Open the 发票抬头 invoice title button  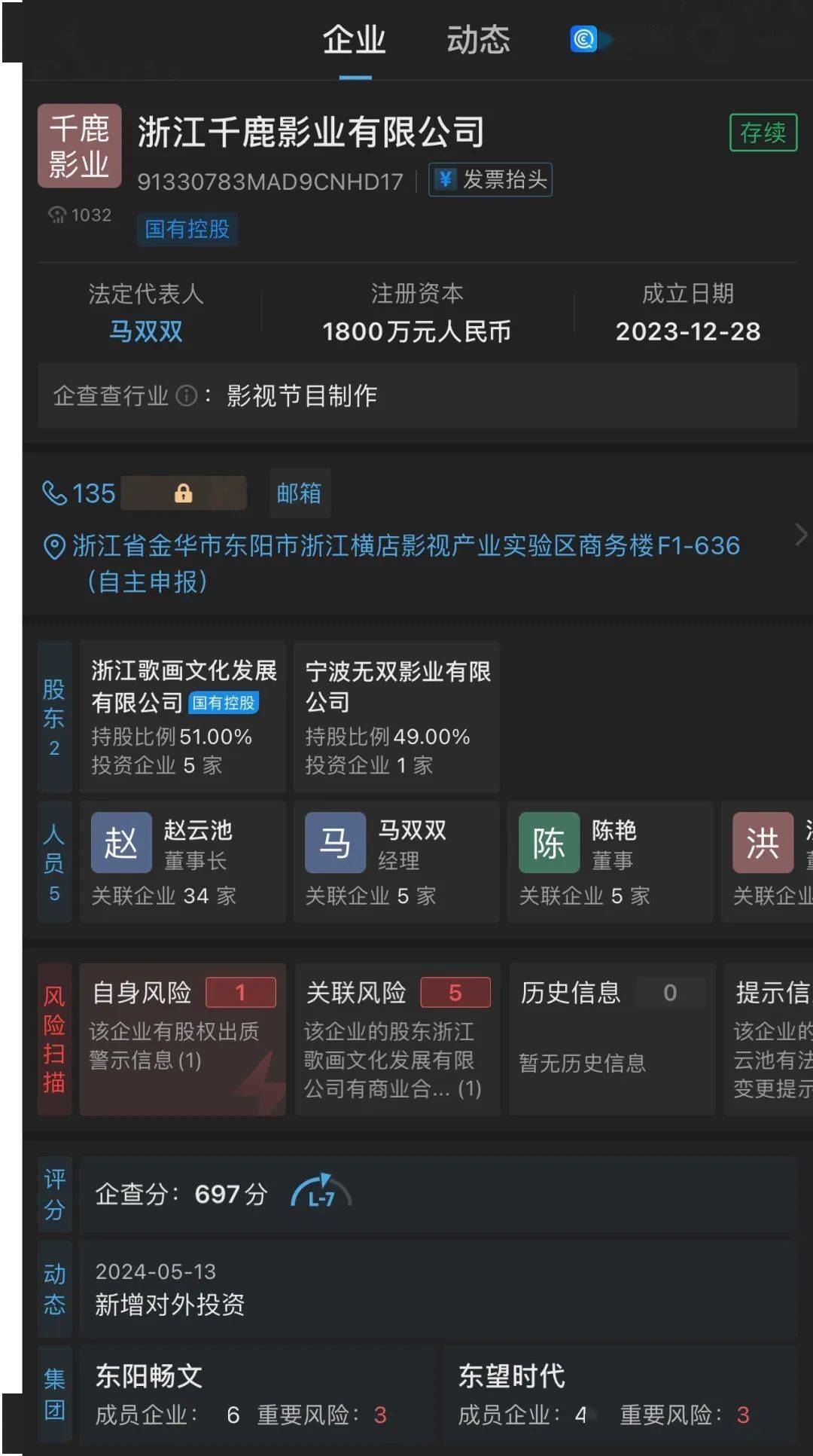tap(491, 180)
